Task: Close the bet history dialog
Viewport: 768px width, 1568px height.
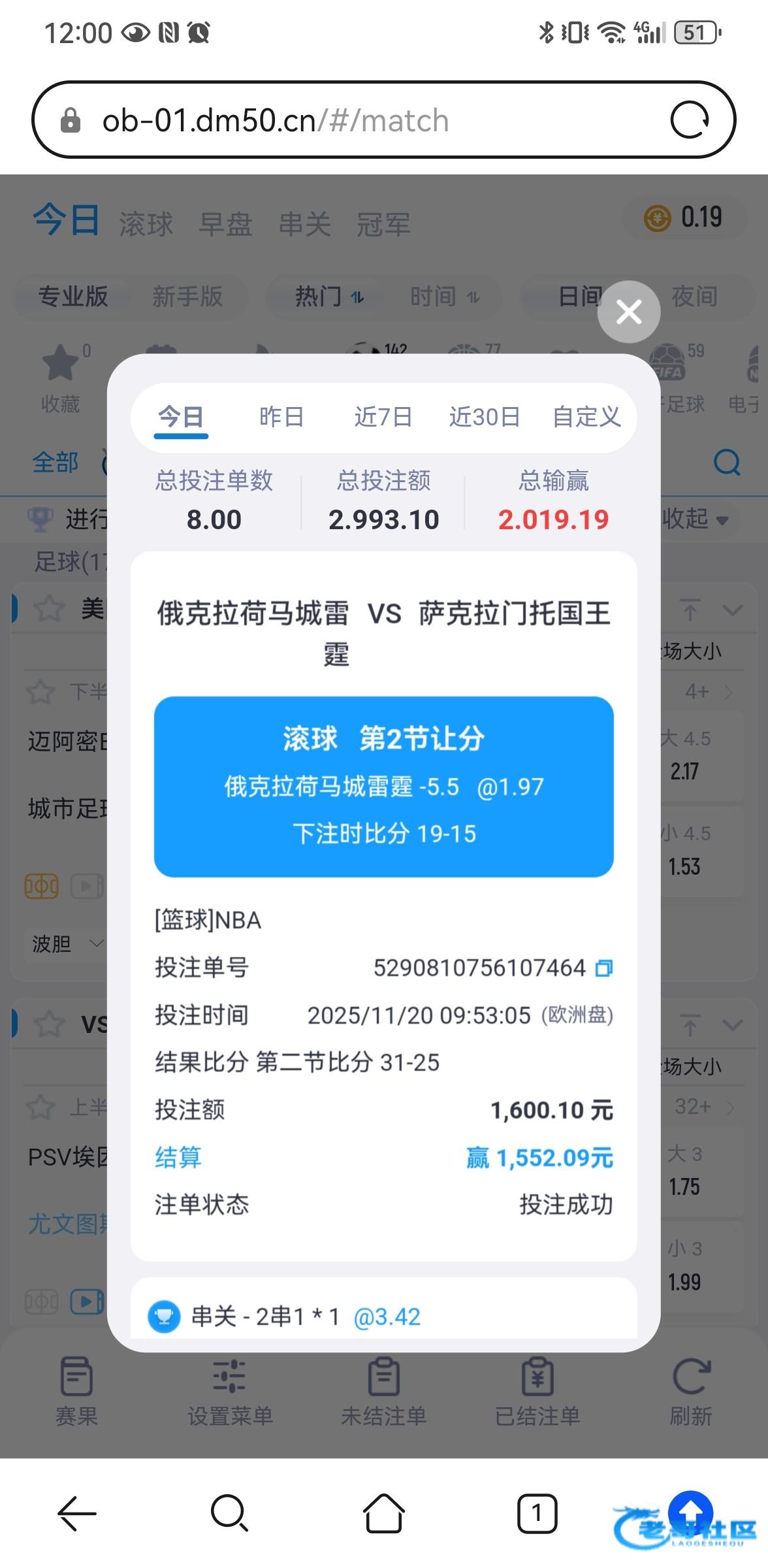Action: coord(628,312)
